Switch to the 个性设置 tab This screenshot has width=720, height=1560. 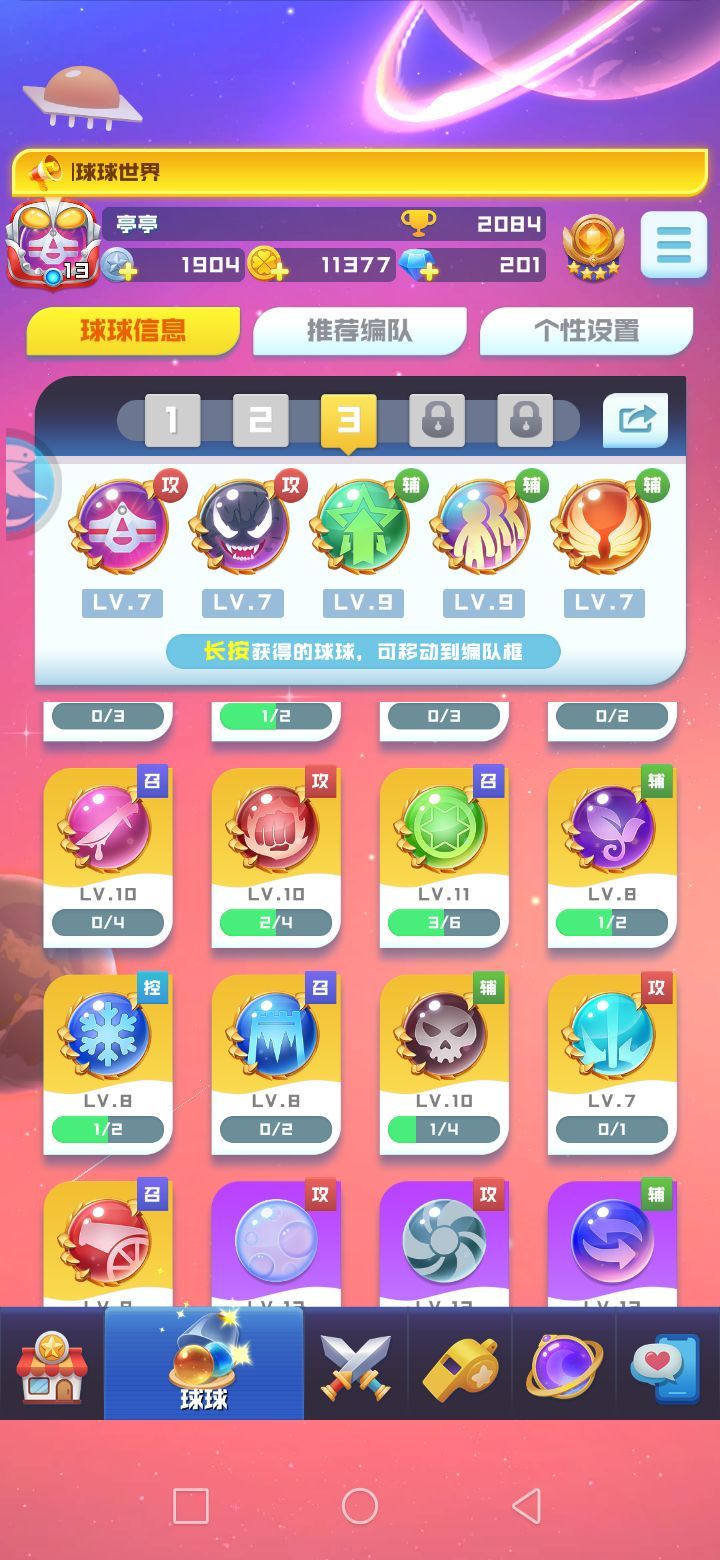[586, 330]
